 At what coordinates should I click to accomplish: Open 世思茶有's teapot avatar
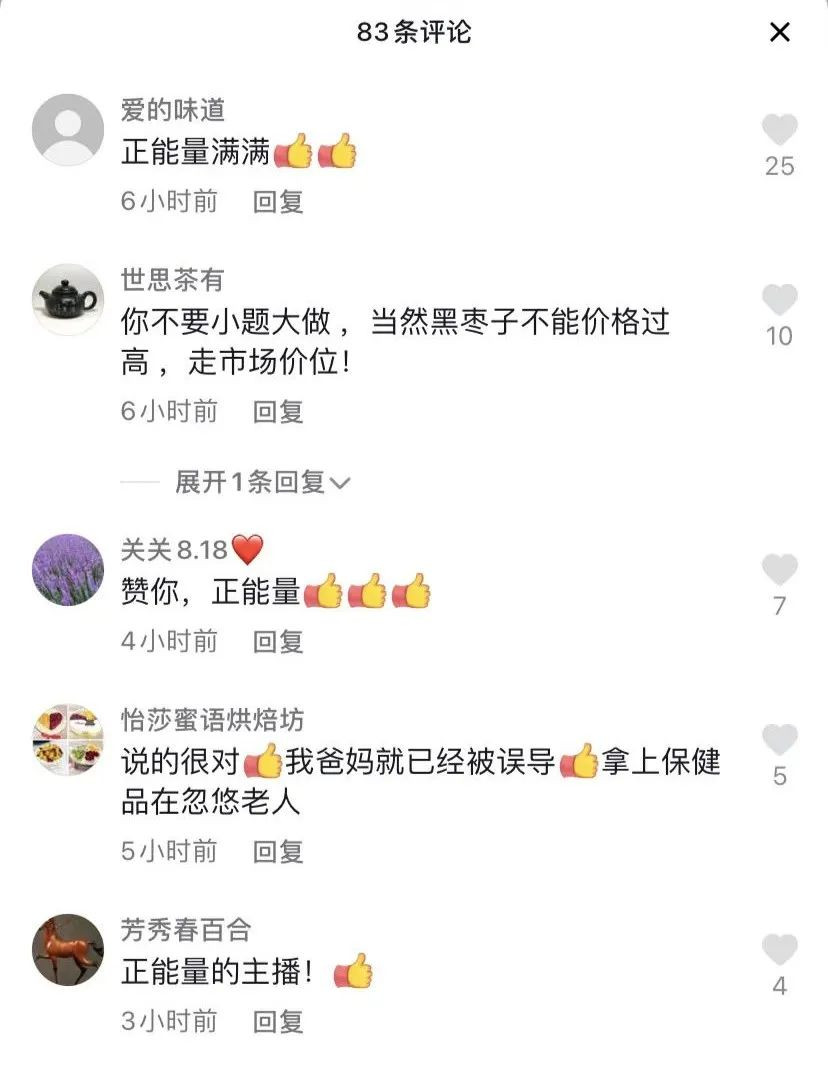68,299
